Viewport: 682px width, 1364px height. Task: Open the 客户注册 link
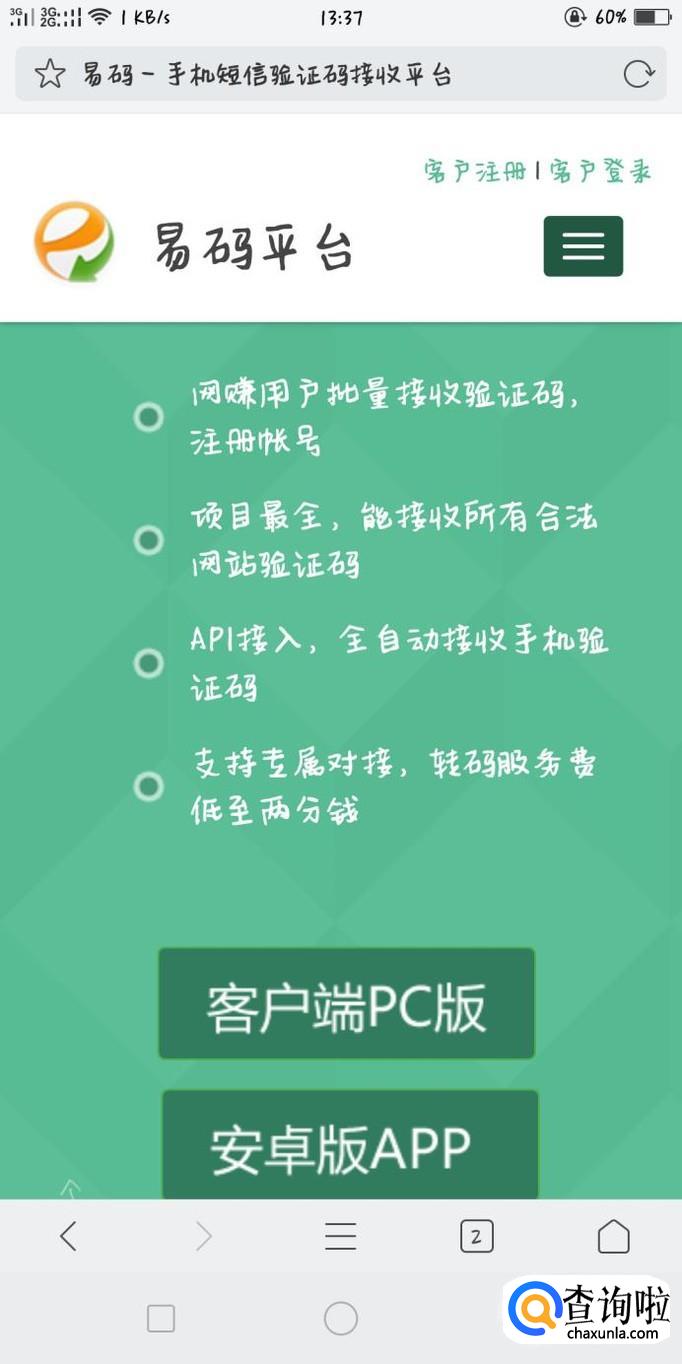475,171
